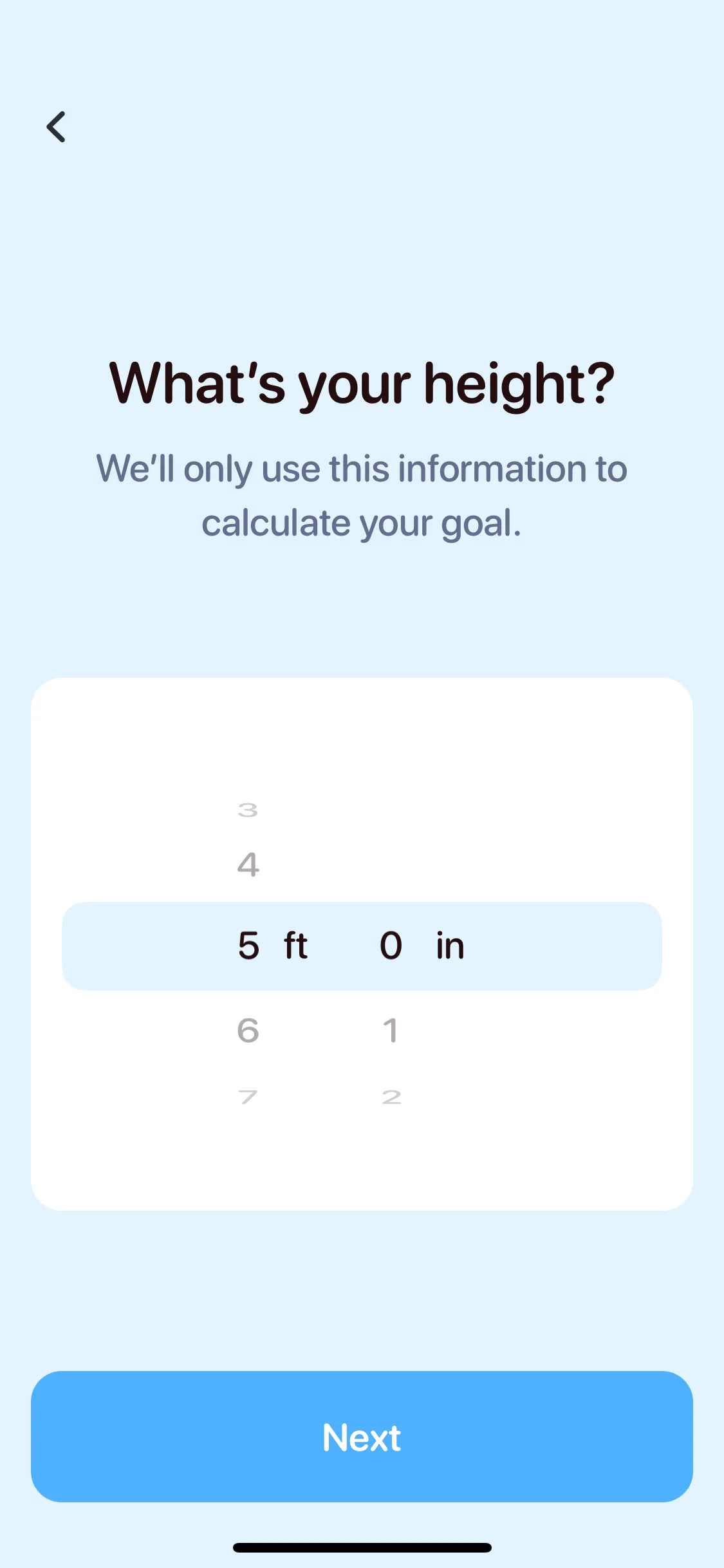Select 4 in the feet picker
Viewport: 724px width, 1568px height.
pos(248,864)
